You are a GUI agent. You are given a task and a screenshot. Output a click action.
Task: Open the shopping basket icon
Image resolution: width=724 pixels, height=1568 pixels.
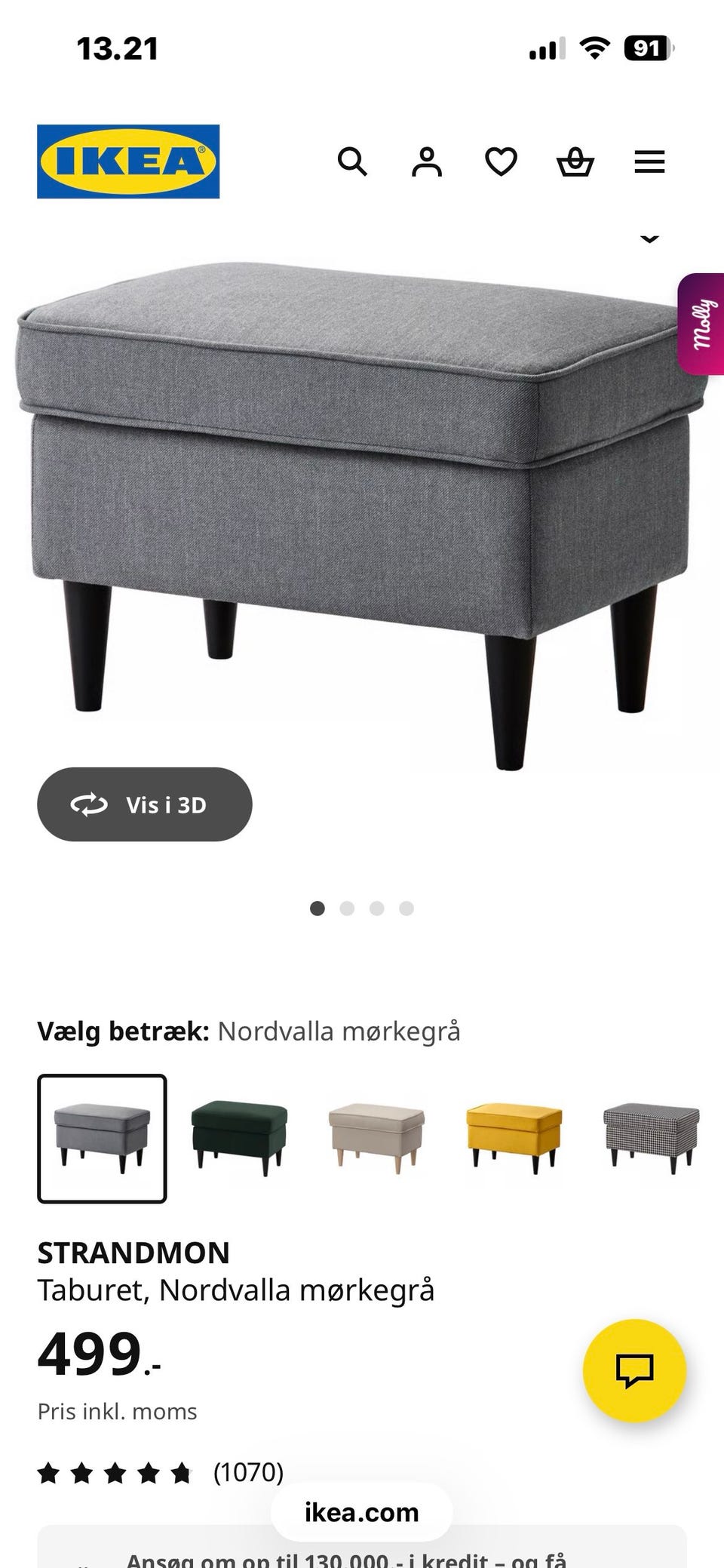pos(575,161)
